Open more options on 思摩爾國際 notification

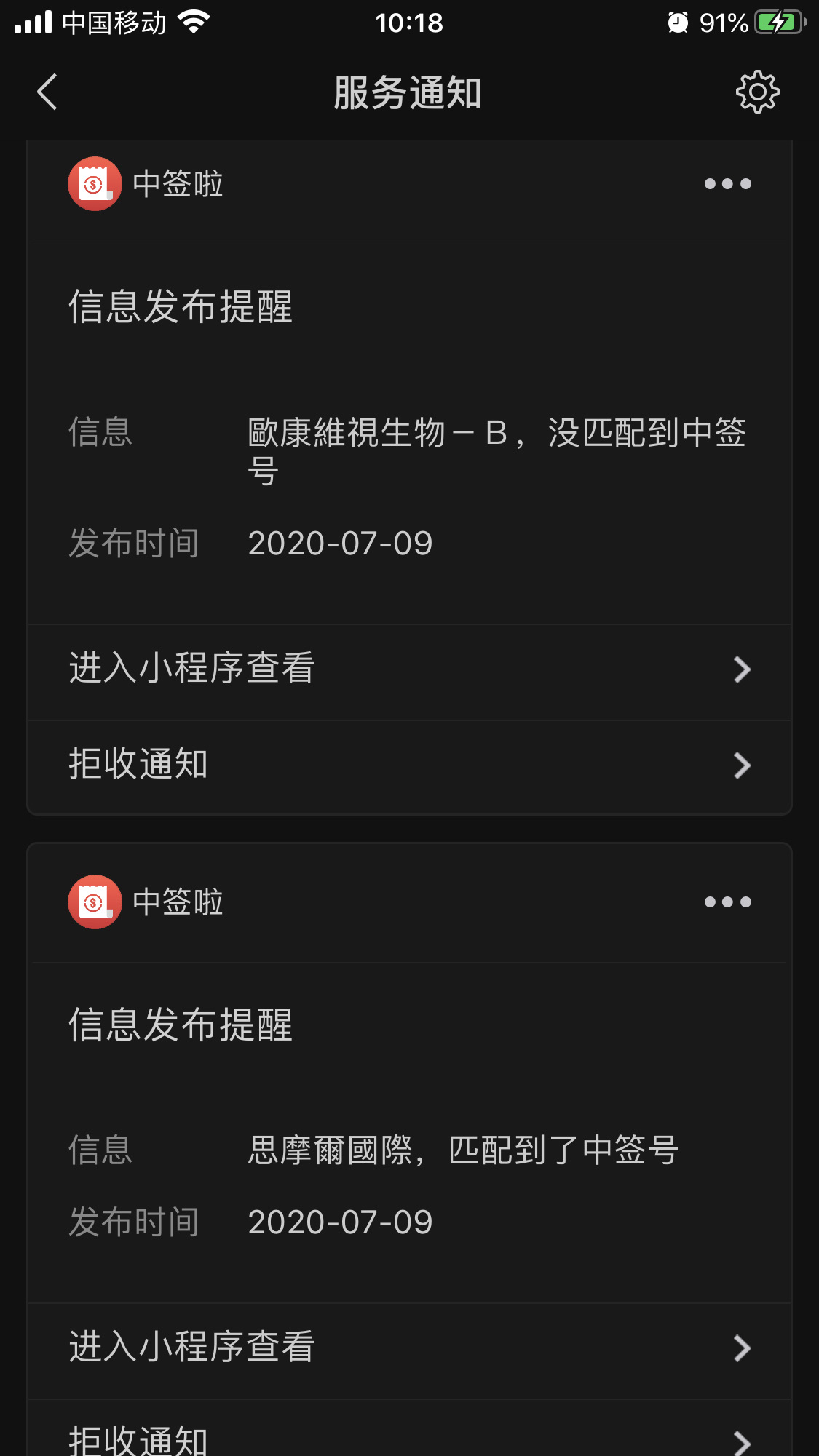[727, 902]
